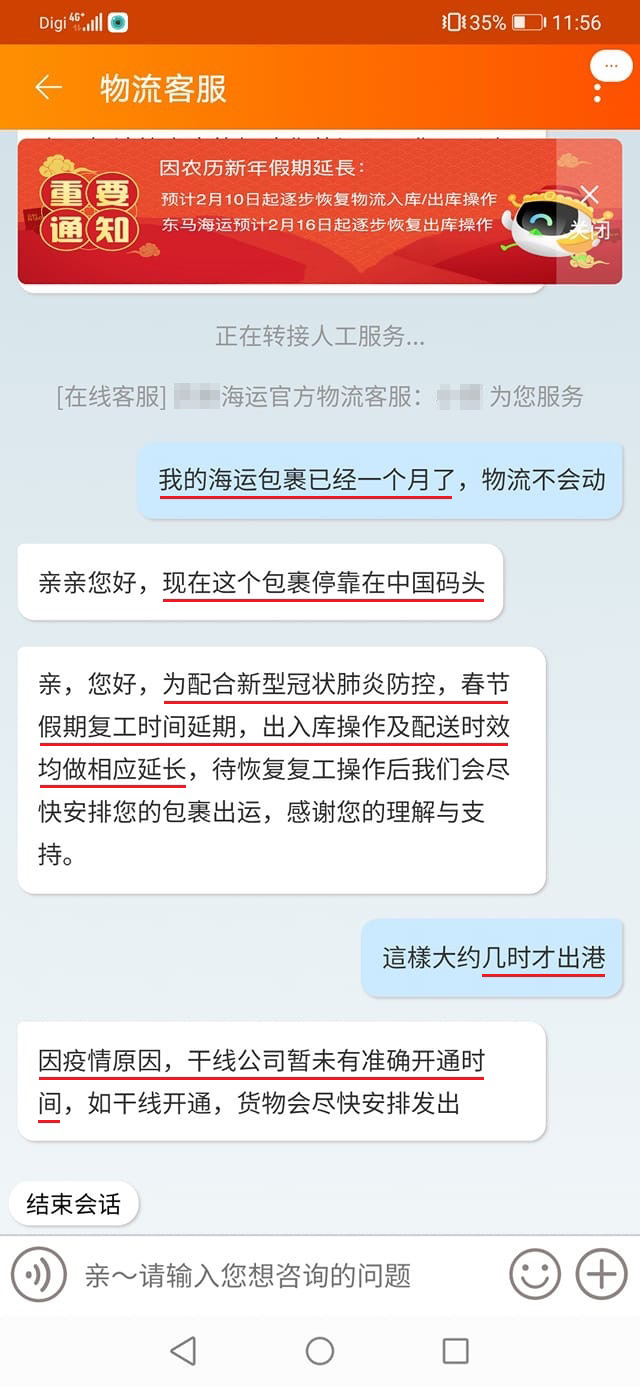Tap the system home button

point(320,1351)
